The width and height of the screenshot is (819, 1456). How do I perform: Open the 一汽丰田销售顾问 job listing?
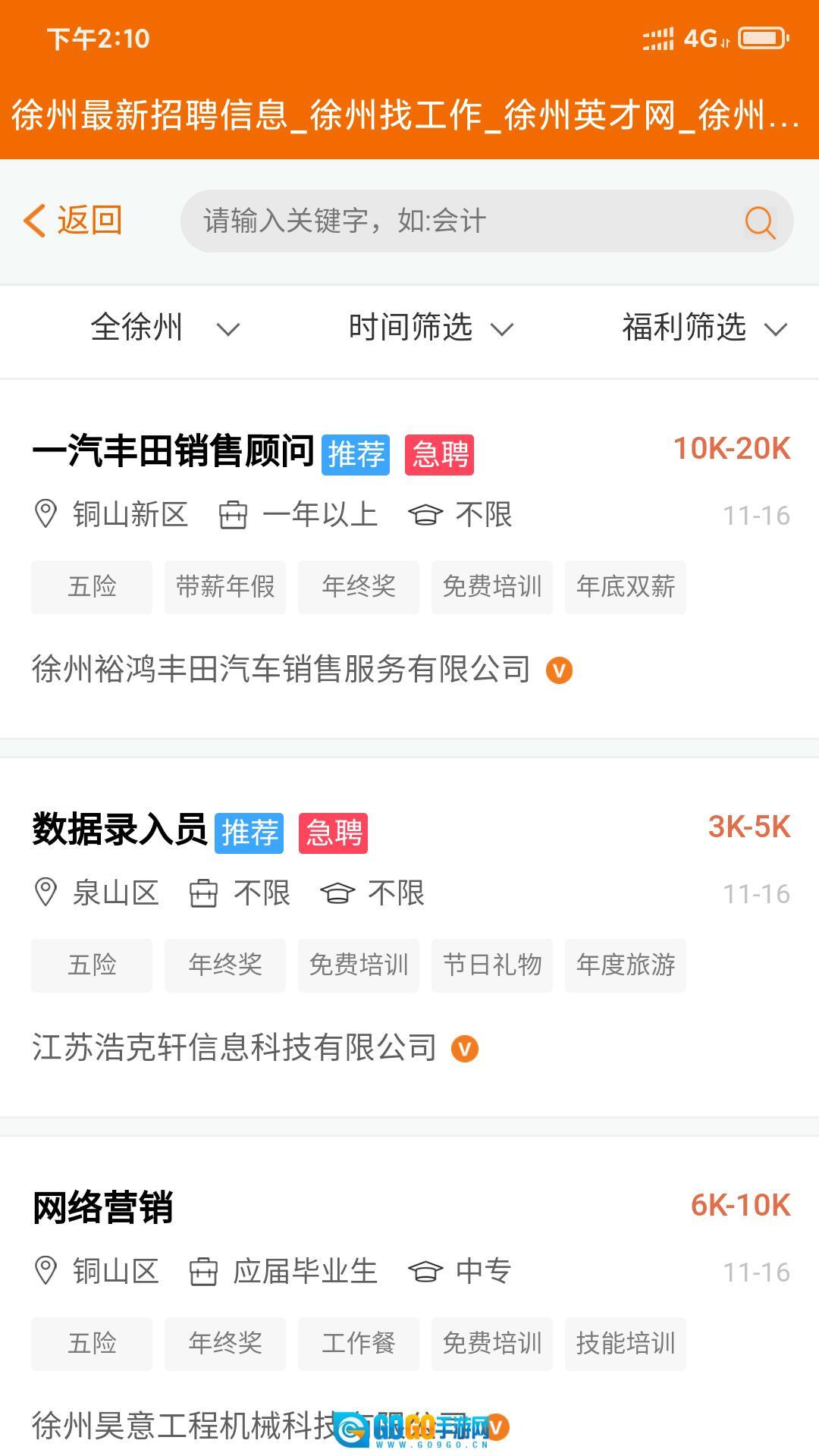(x=173, y=451)
